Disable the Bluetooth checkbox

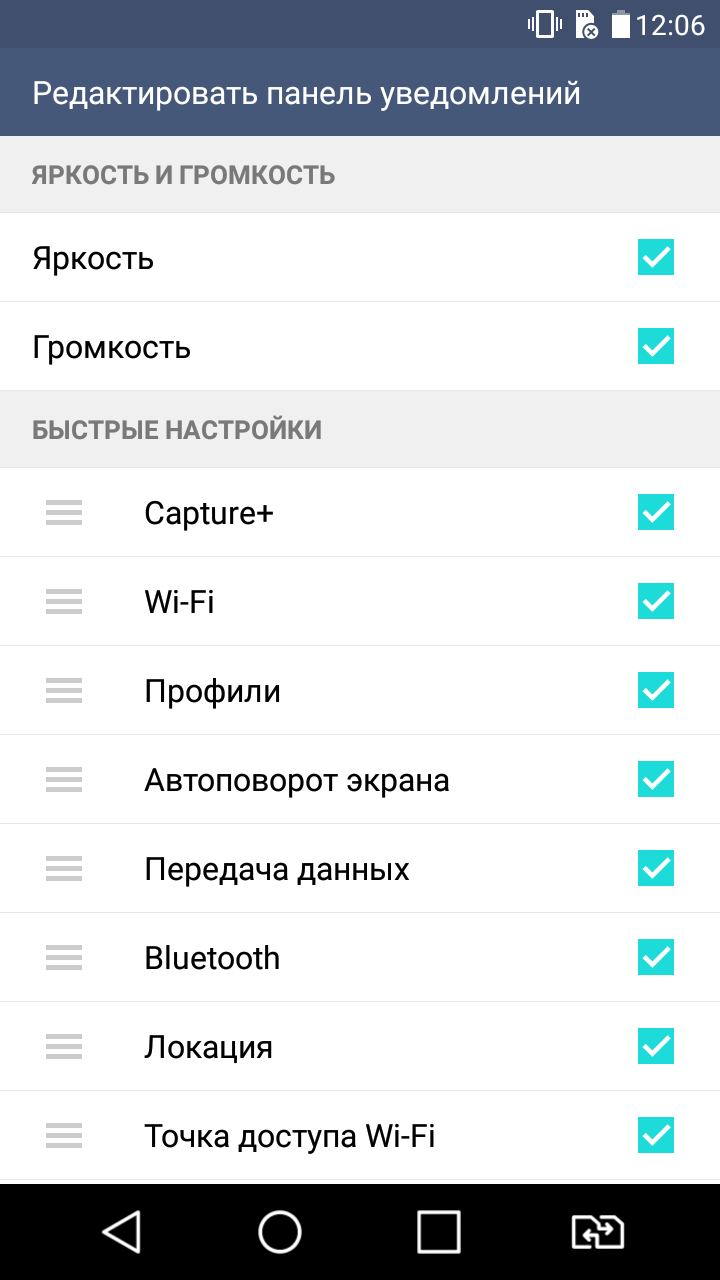pyautogui.click(x=656, y=957)
